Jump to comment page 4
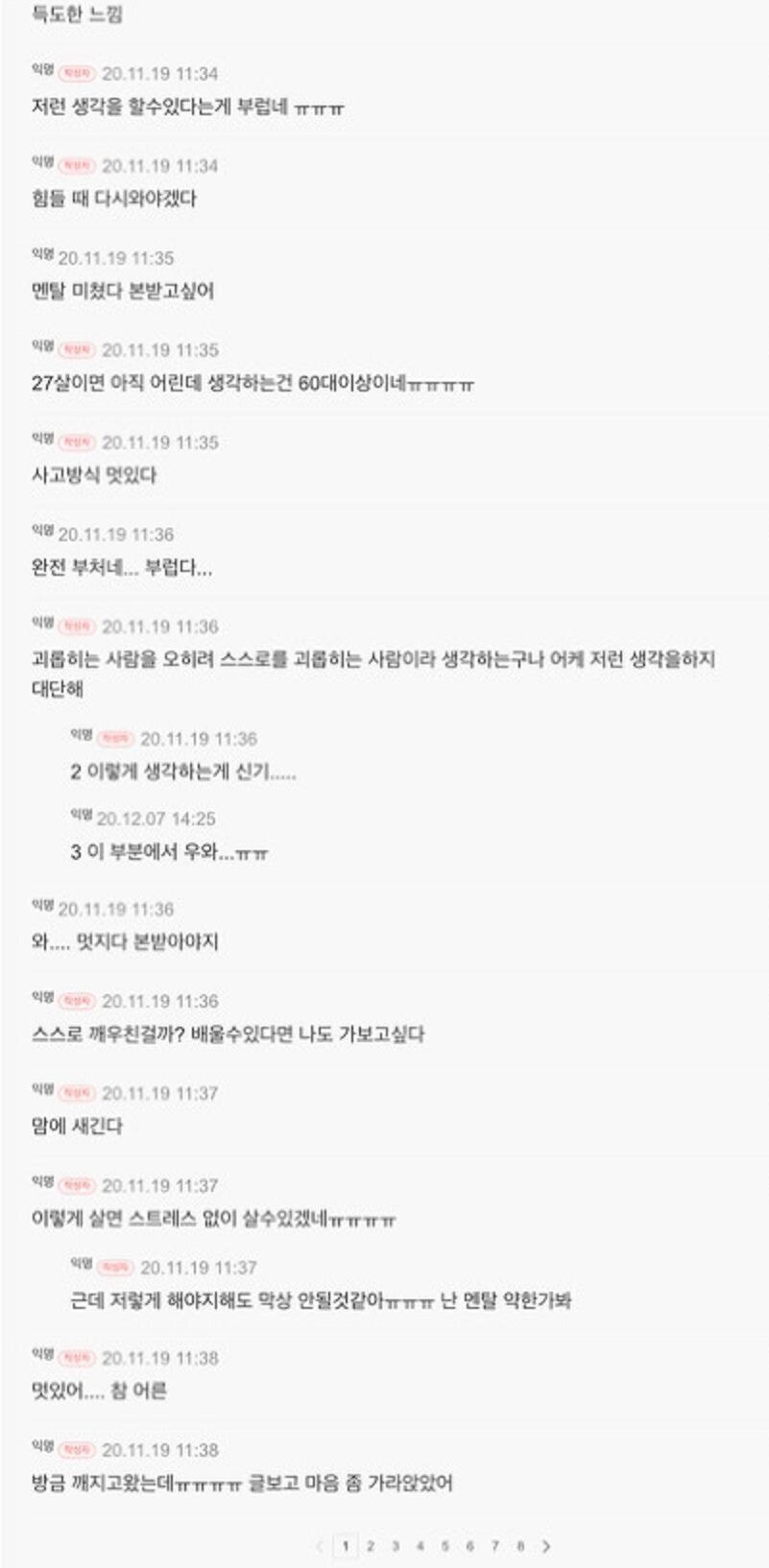This screenshot has width=769, height=1568. (x=421, y=1546)
